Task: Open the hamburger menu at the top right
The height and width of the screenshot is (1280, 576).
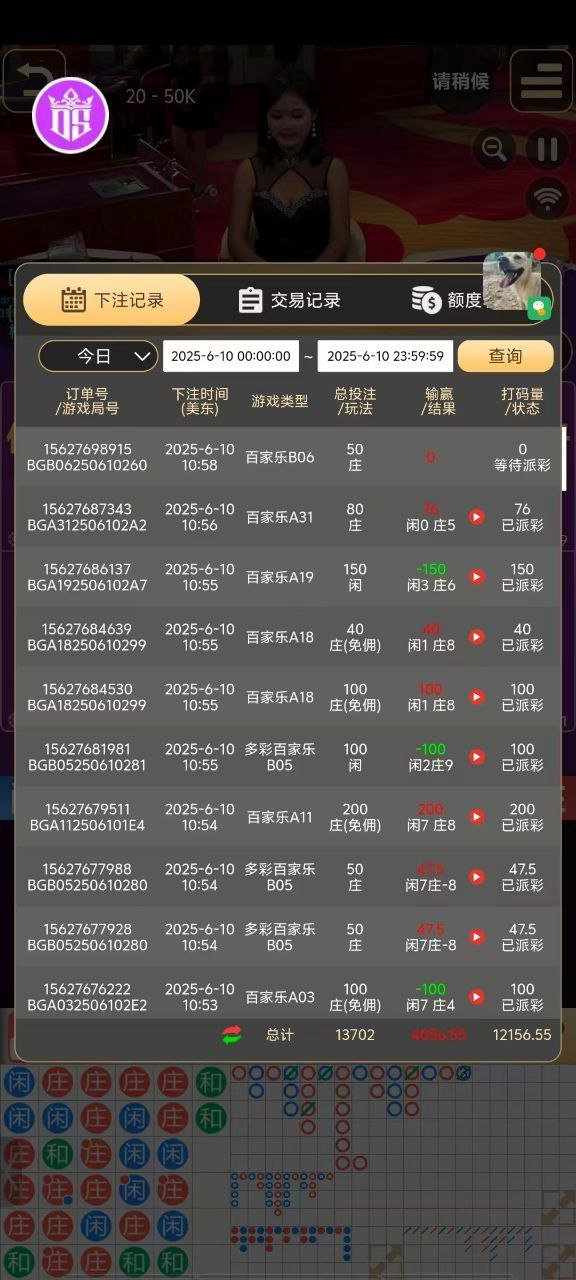Action: [x=542, y=80]
